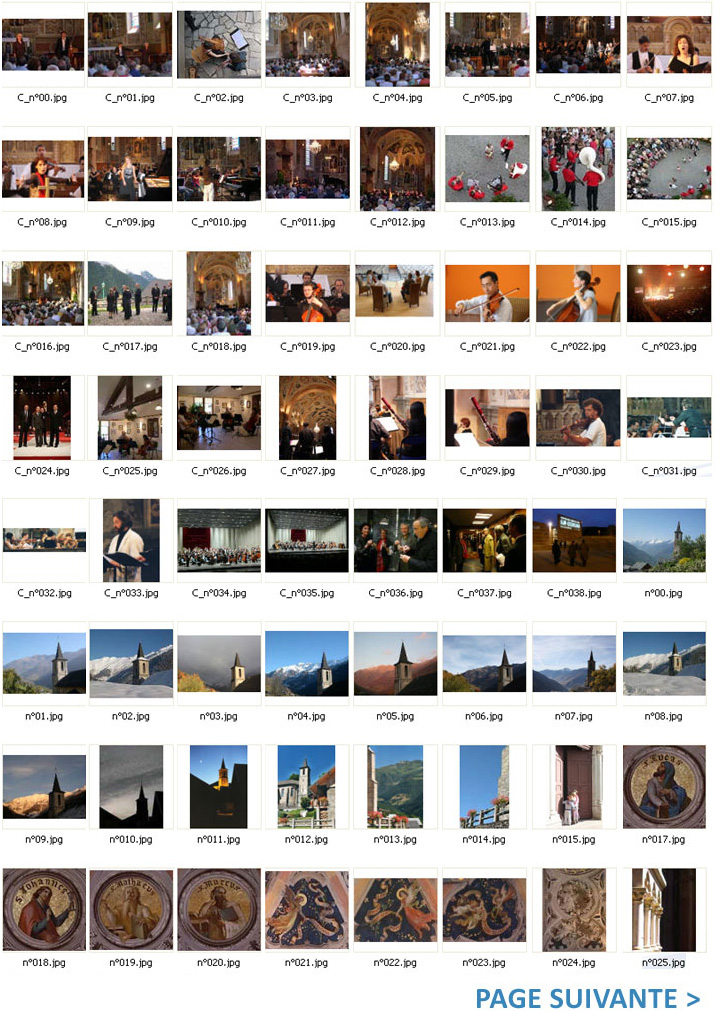Select thumbnail n°04.jpg

click(307, 663)
